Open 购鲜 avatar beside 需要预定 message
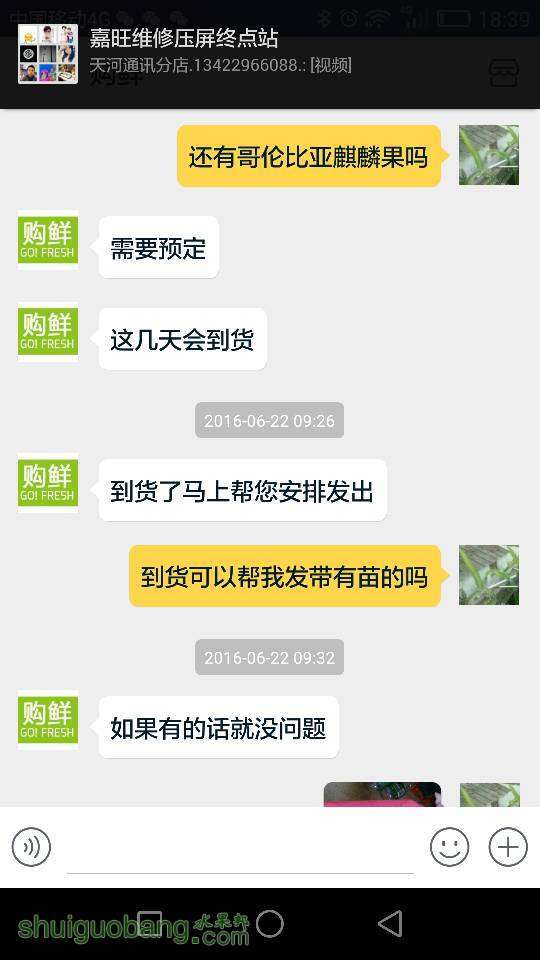The image size is (540, 960). (48, 240)
